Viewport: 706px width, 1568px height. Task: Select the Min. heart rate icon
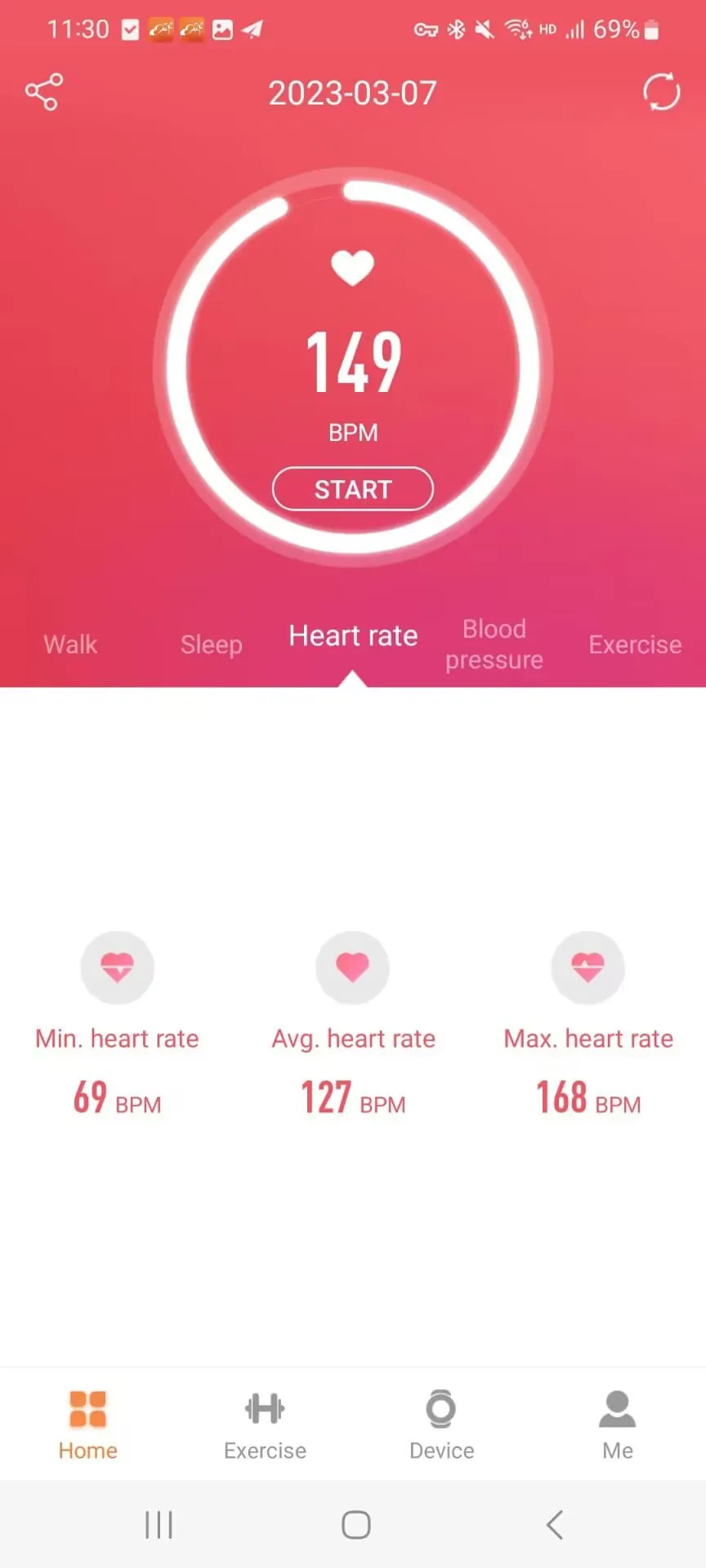tap(117, 968)
